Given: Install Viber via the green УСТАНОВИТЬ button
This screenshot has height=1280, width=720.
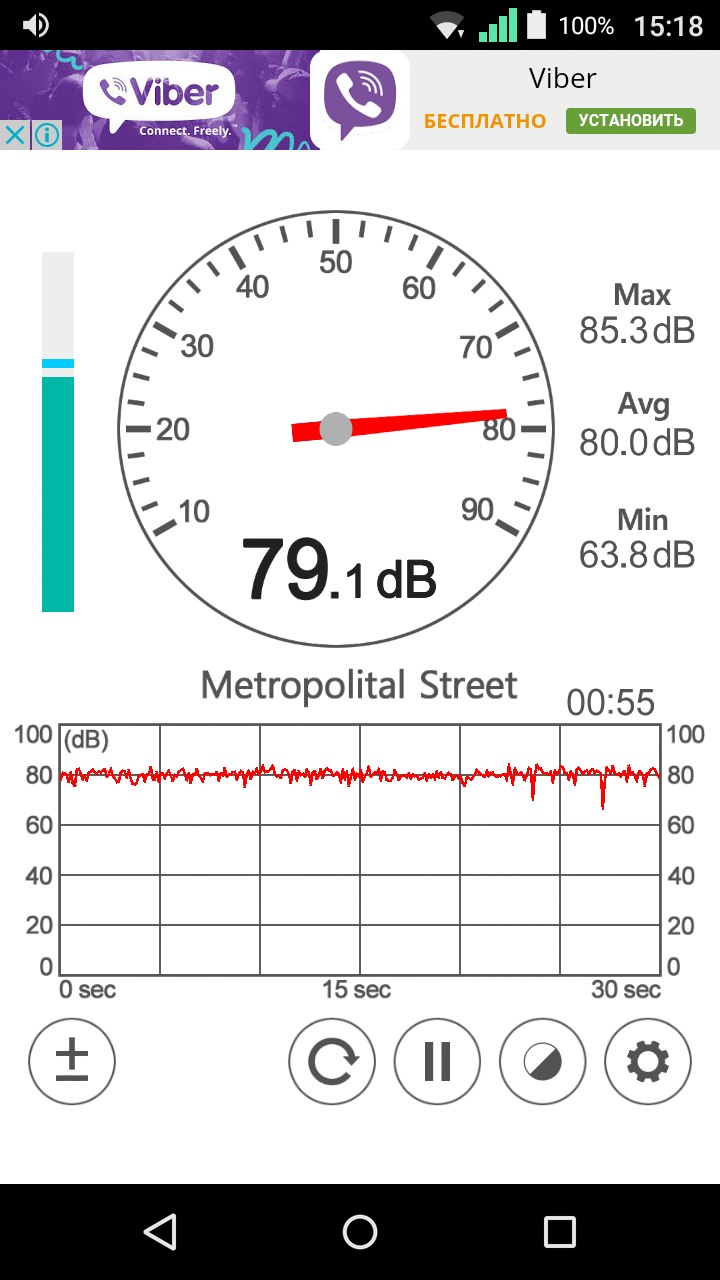Looking at the screenshot, I should pyautogui.click(x=631, y=121).
